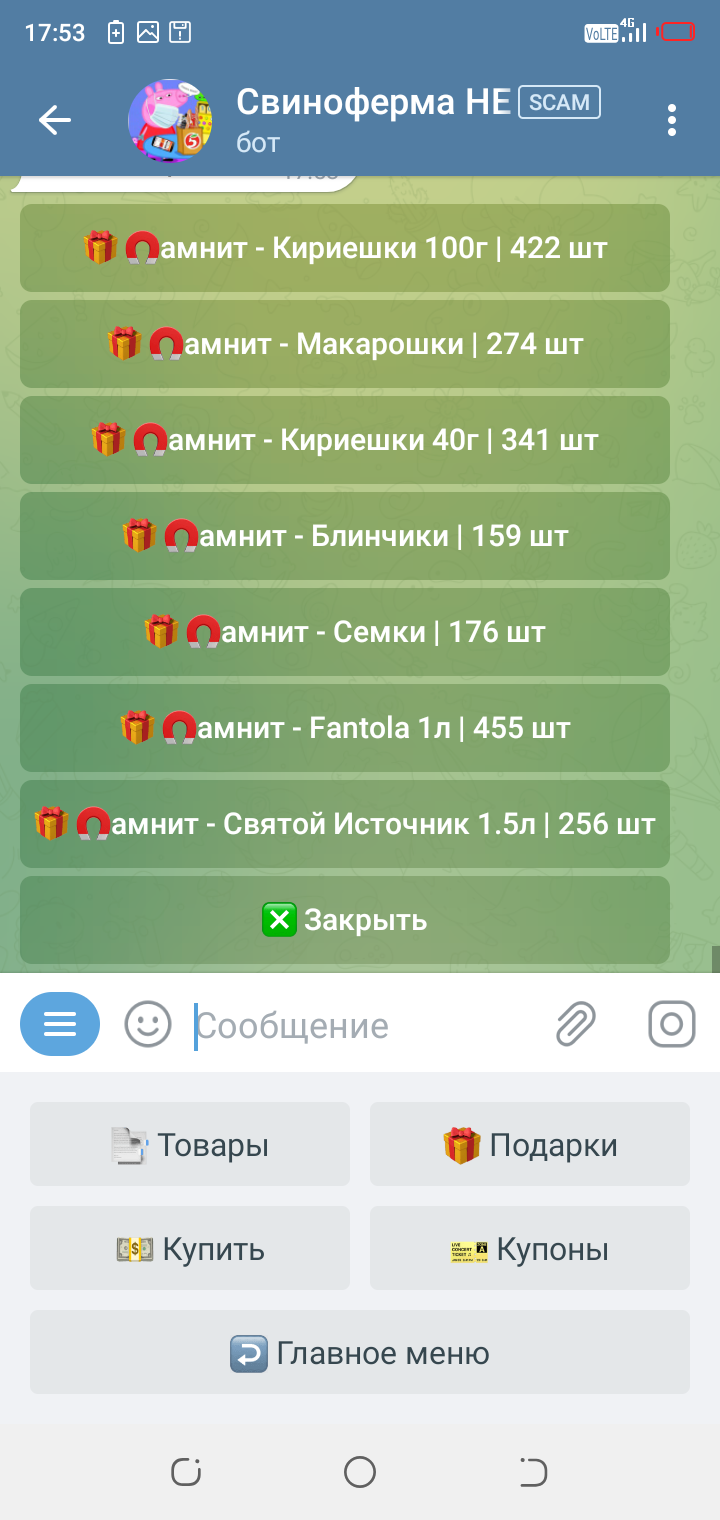720x1520 pixels.
Task: Toggle the bot menu button
Action: [x=60, y=1024]
